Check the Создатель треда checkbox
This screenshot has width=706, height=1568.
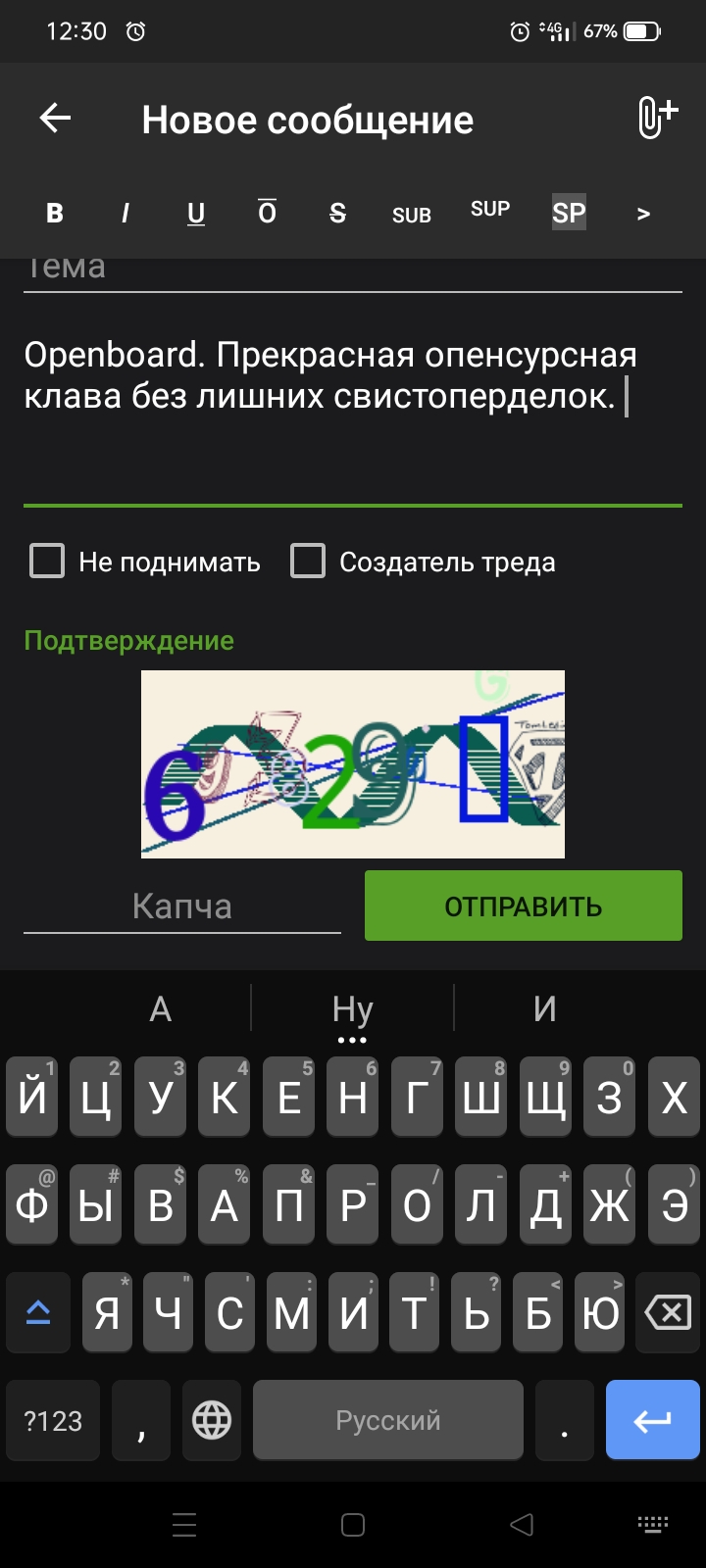point(308,562)
